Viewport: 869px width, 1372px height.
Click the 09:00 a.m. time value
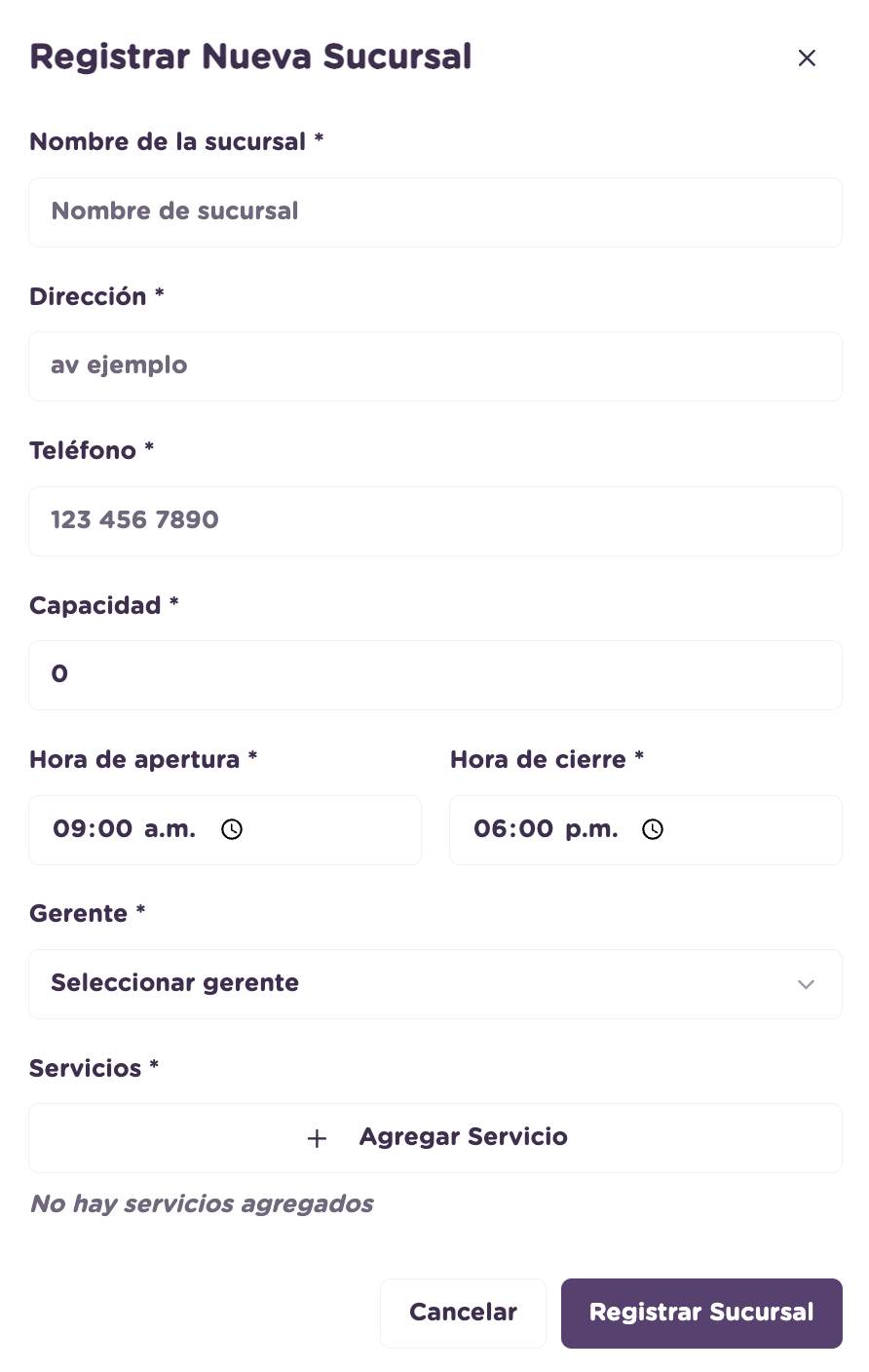pos(124,829)
